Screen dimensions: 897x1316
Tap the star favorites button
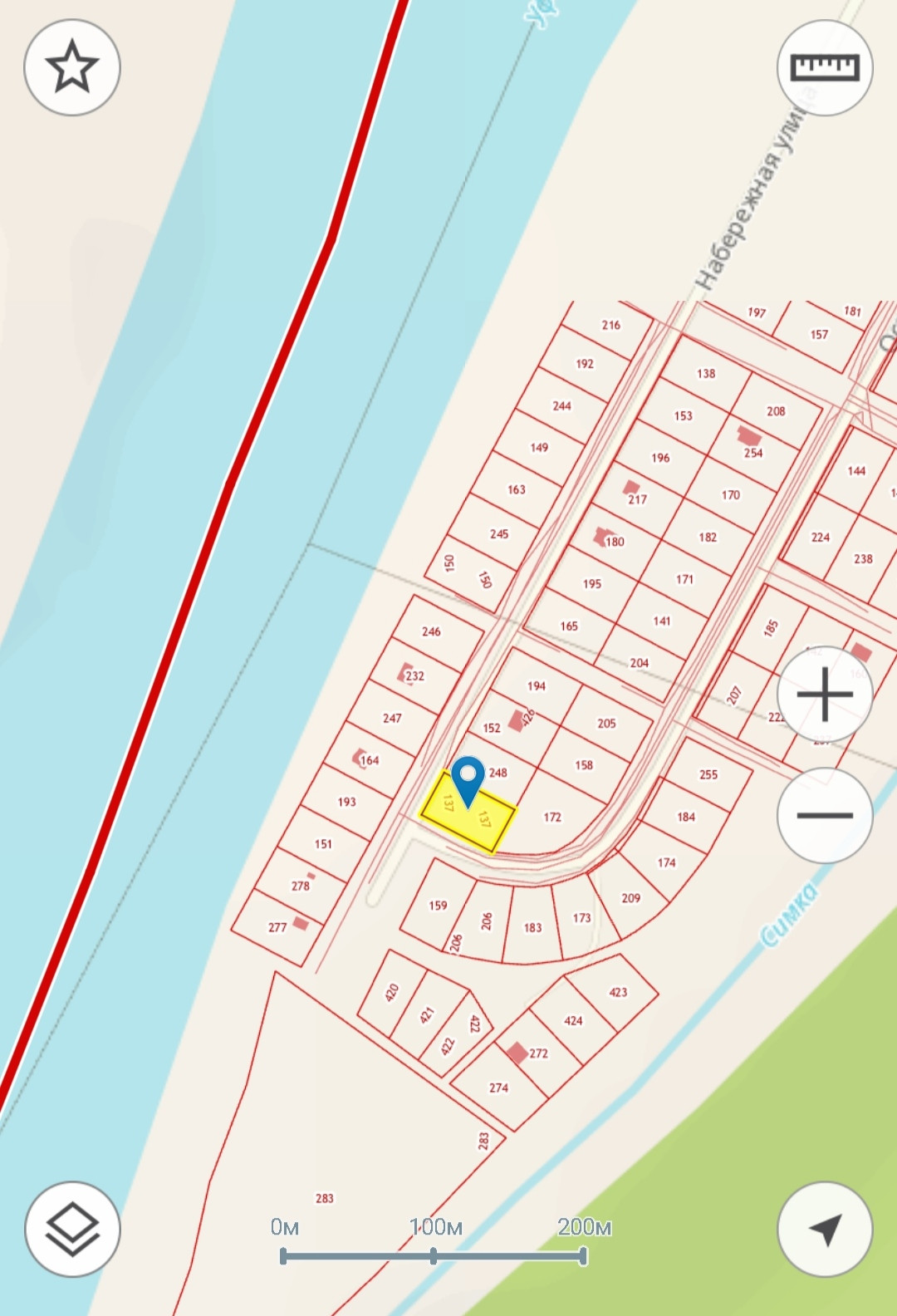click(72, 67)
